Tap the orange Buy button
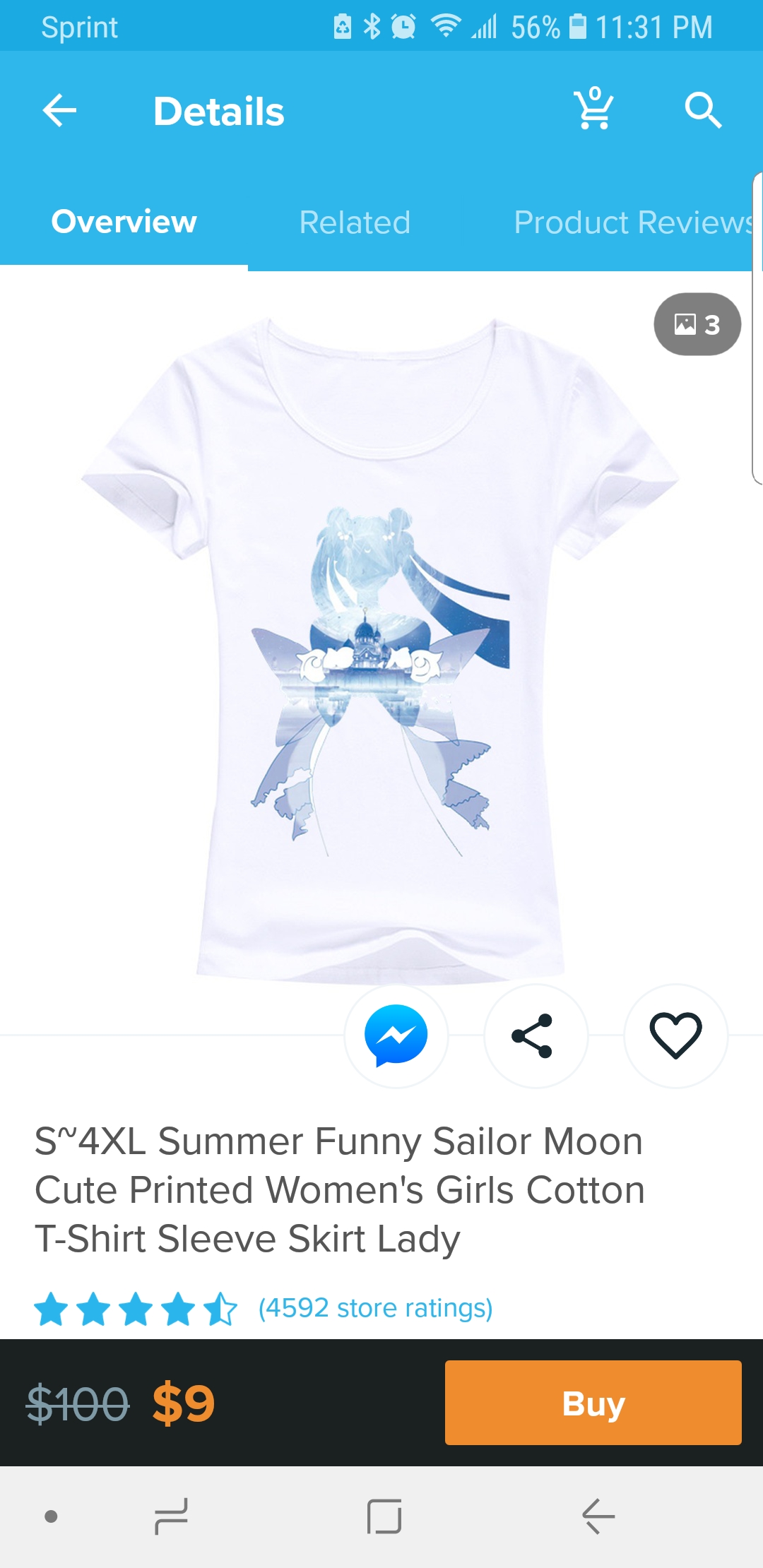Screen dimensions: 763x1568 [x=593, y=1403]
